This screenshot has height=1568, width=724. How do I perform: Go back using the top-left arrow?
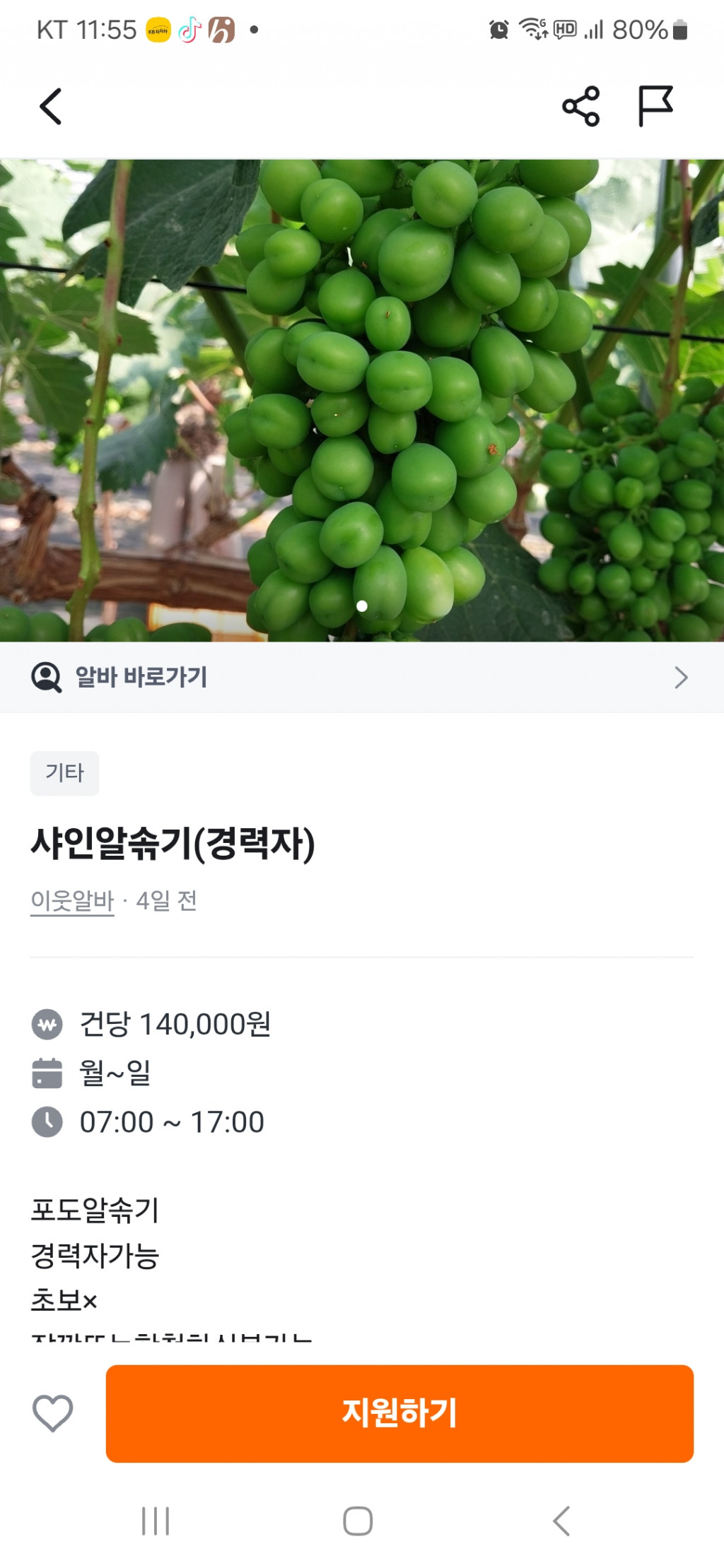tap(51, 107)
